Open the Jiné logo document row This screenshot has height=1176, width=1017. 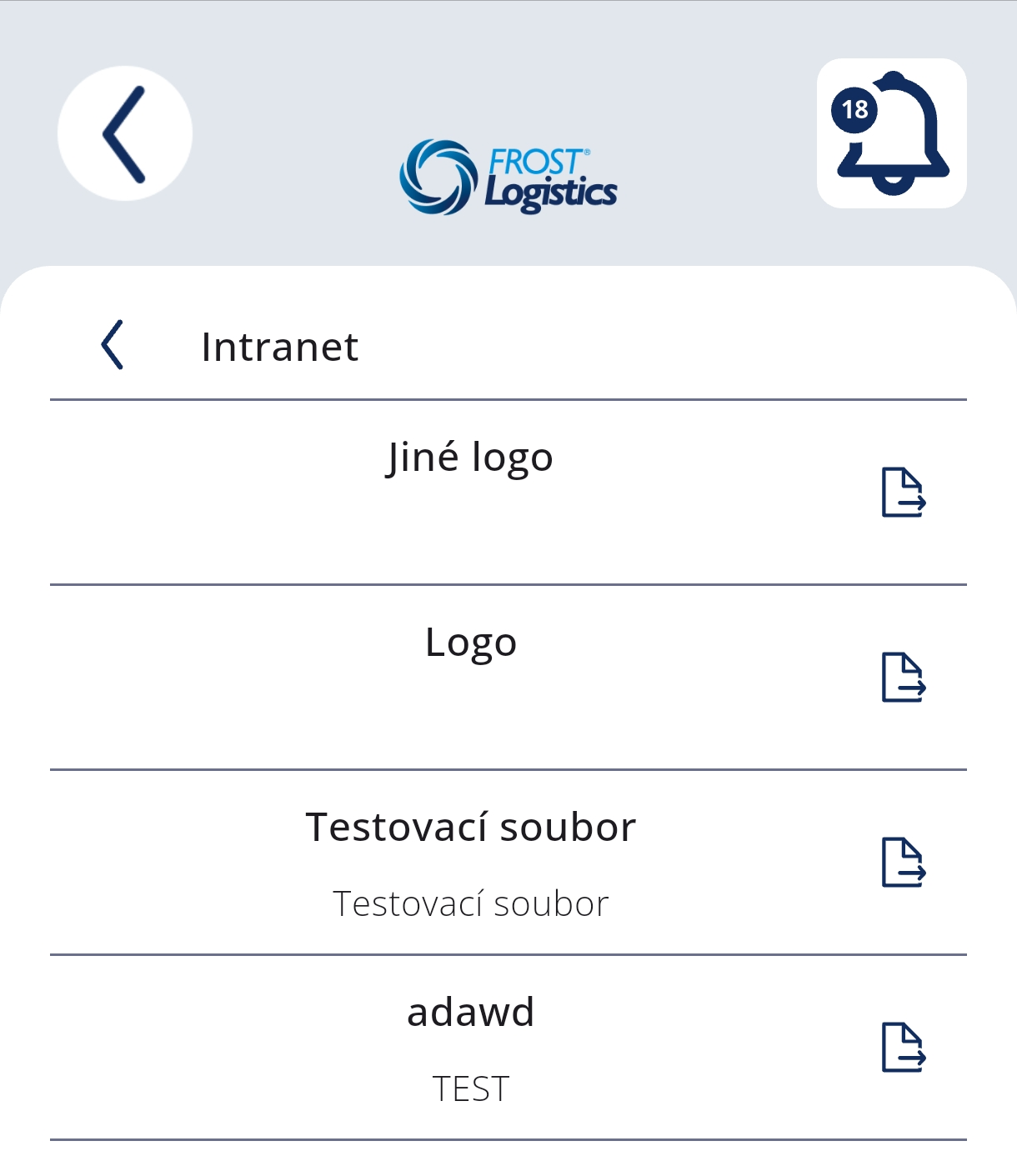[x=470, y=492]
